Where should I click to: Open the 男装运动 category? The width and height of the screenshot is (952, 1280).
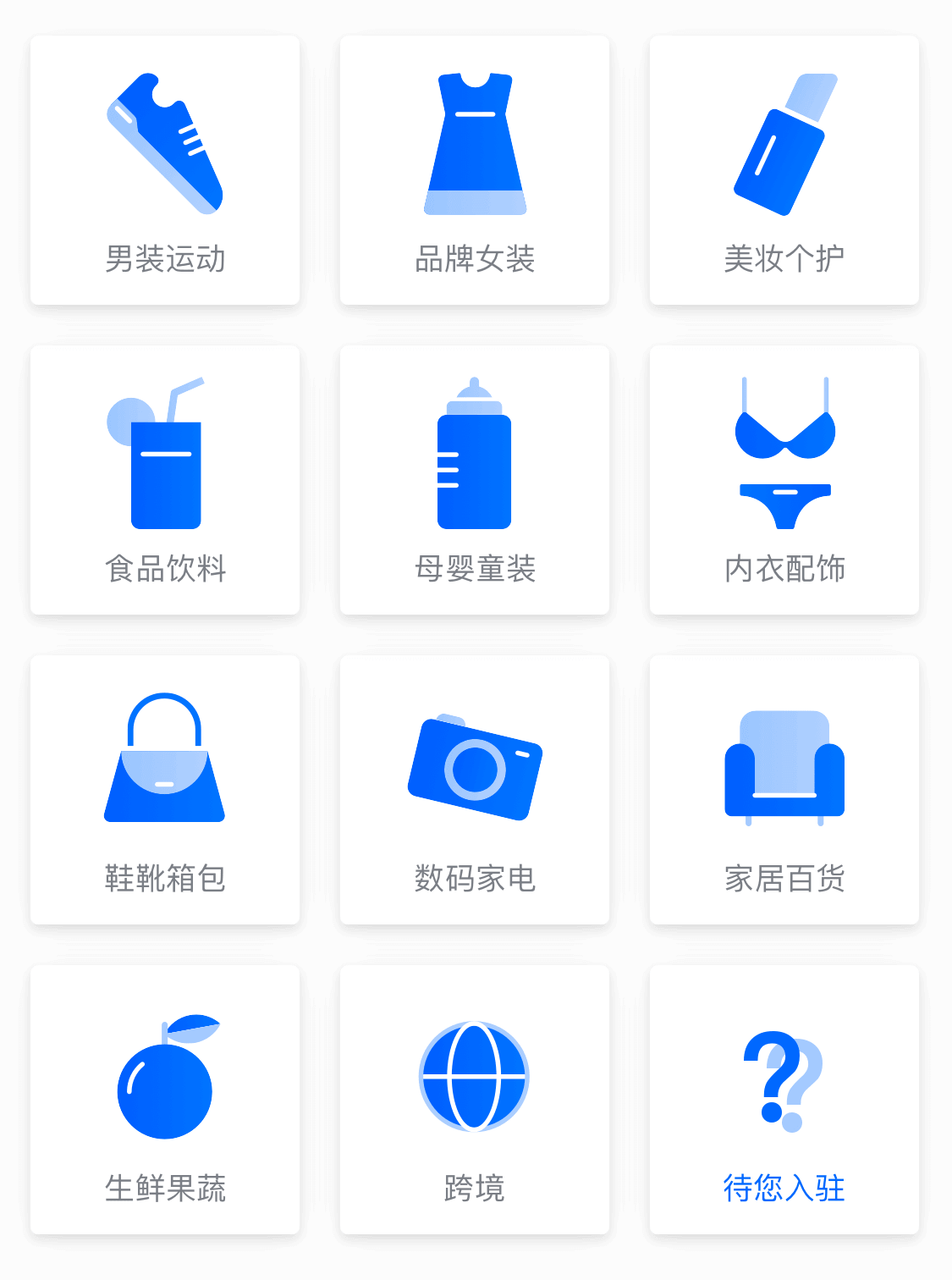coord(165,170)
